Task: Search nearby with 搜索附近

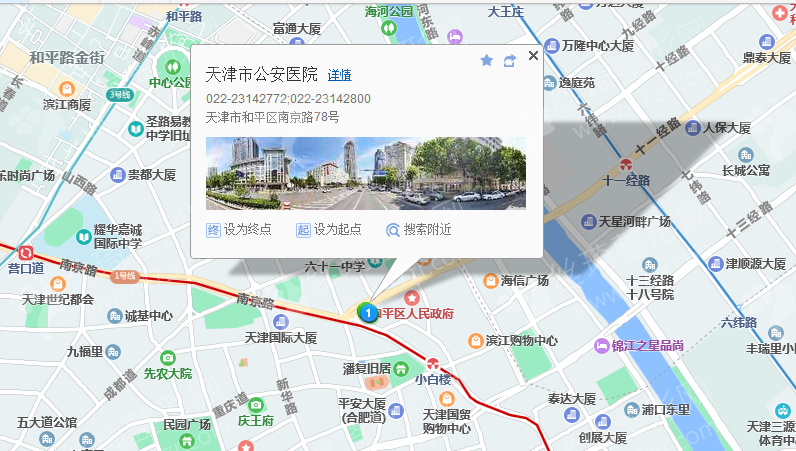Action: click(x=419, y=230)
